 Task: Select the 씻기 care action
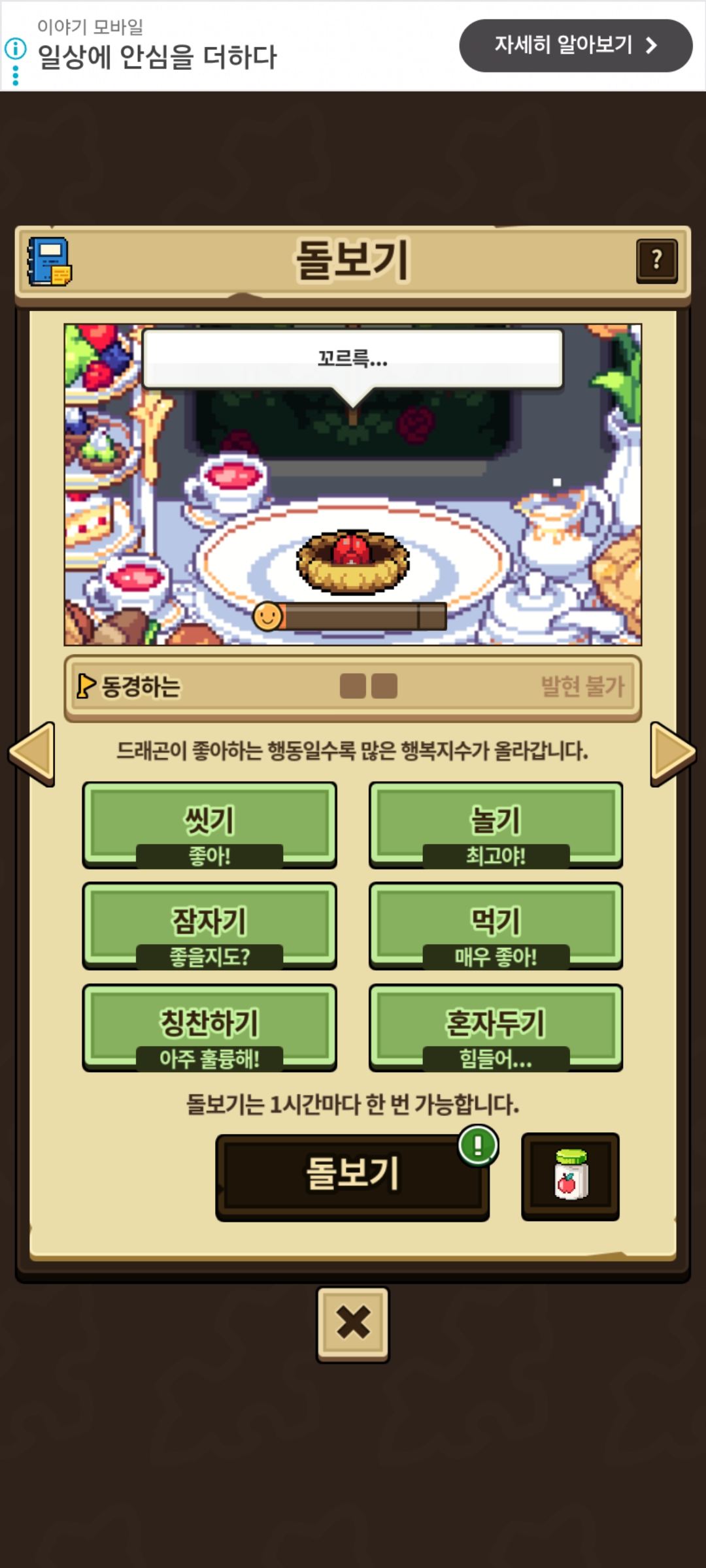pos(209,825)
